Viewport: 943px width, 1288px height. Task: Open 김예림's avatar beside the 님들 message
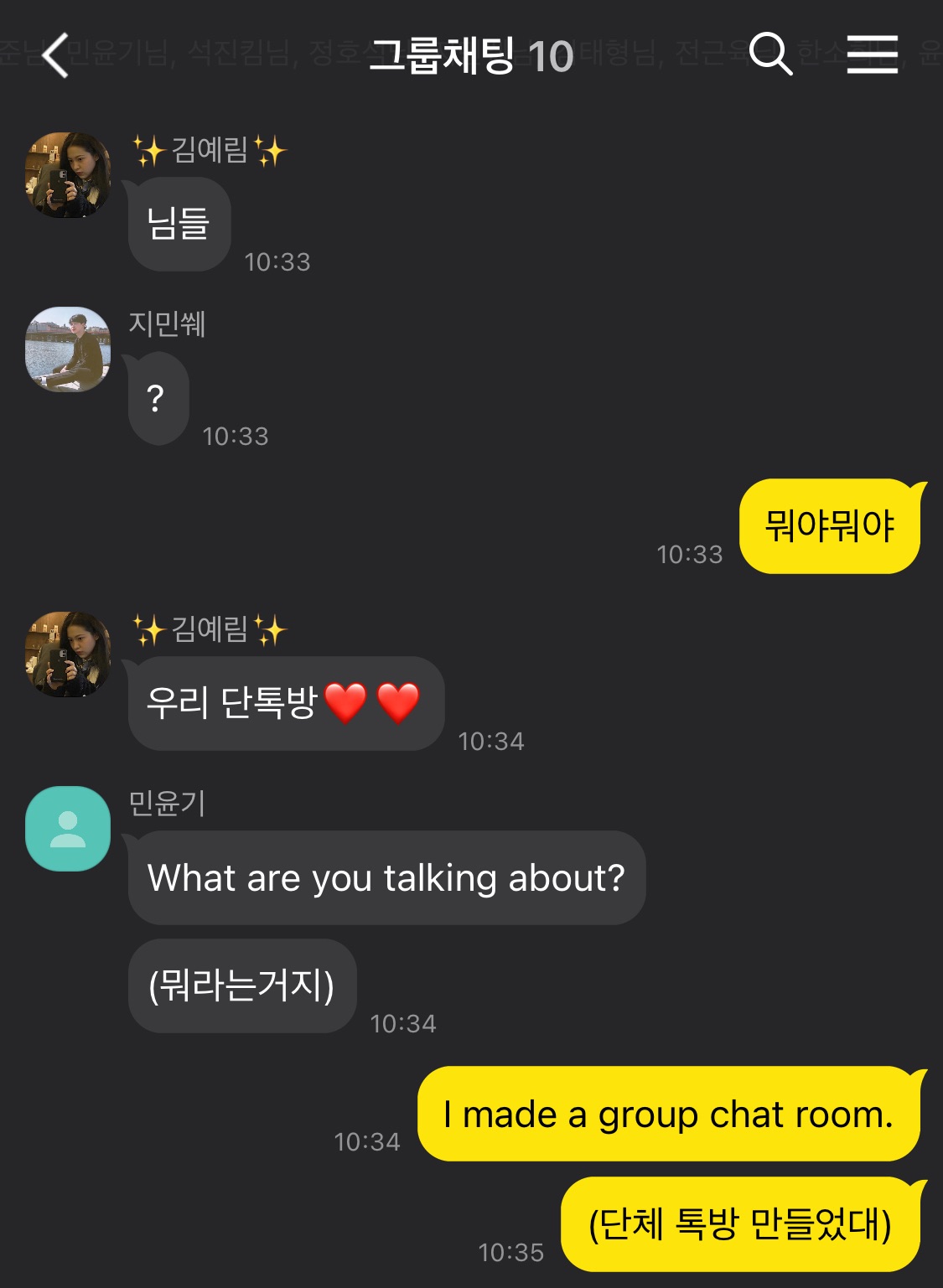pyautogui.click(x=68, y=174)
